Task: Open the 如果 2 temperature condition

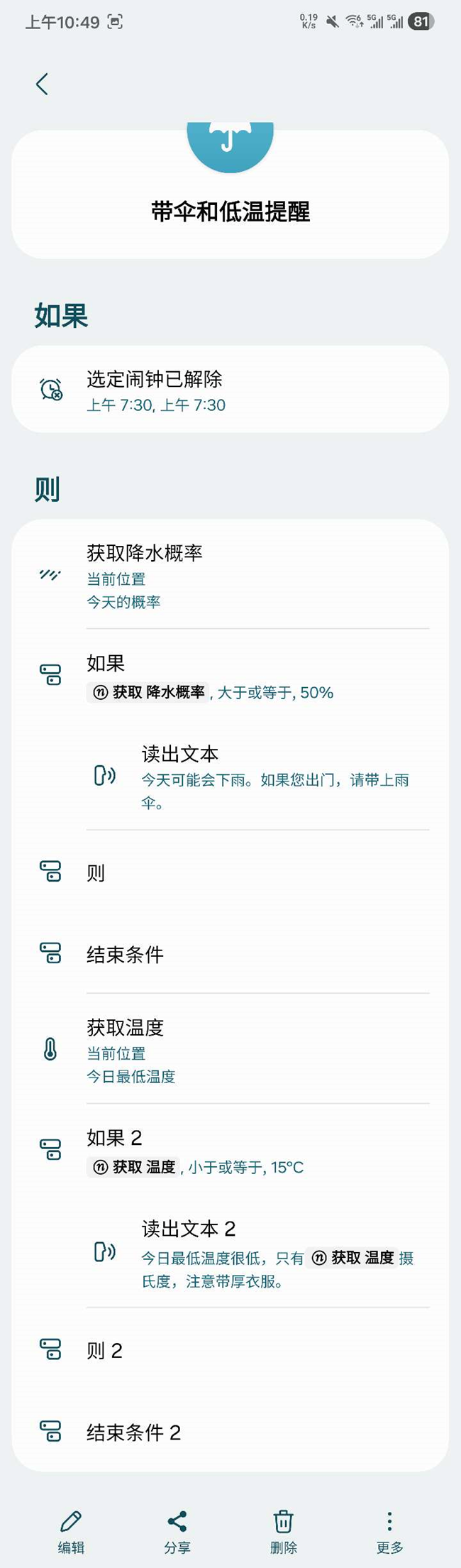Action: point(230,1151)
